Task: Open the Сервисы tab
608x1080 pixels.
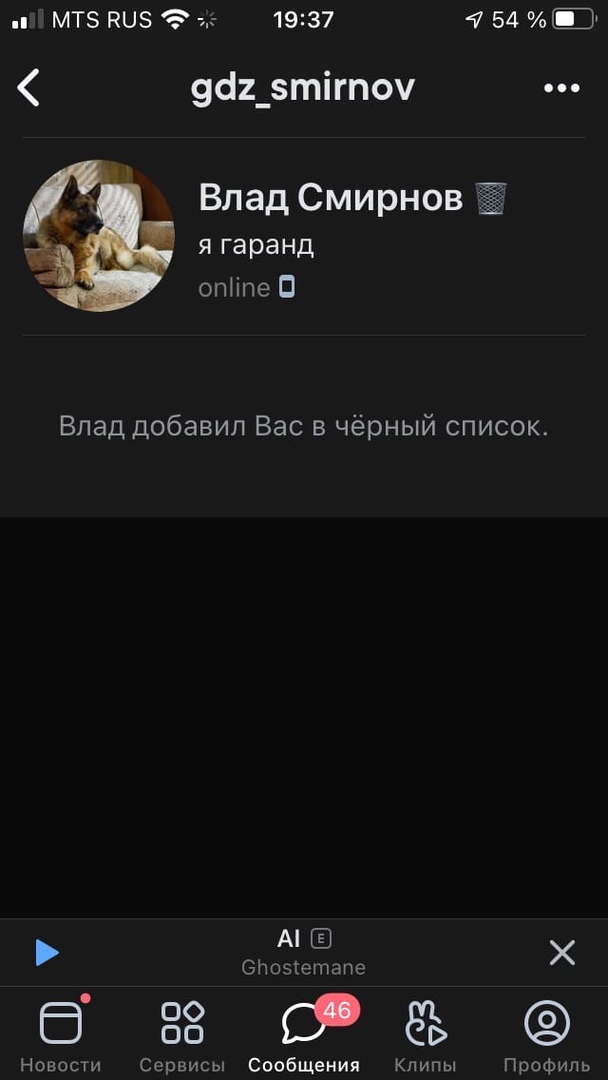Action: coord(182,1035)
